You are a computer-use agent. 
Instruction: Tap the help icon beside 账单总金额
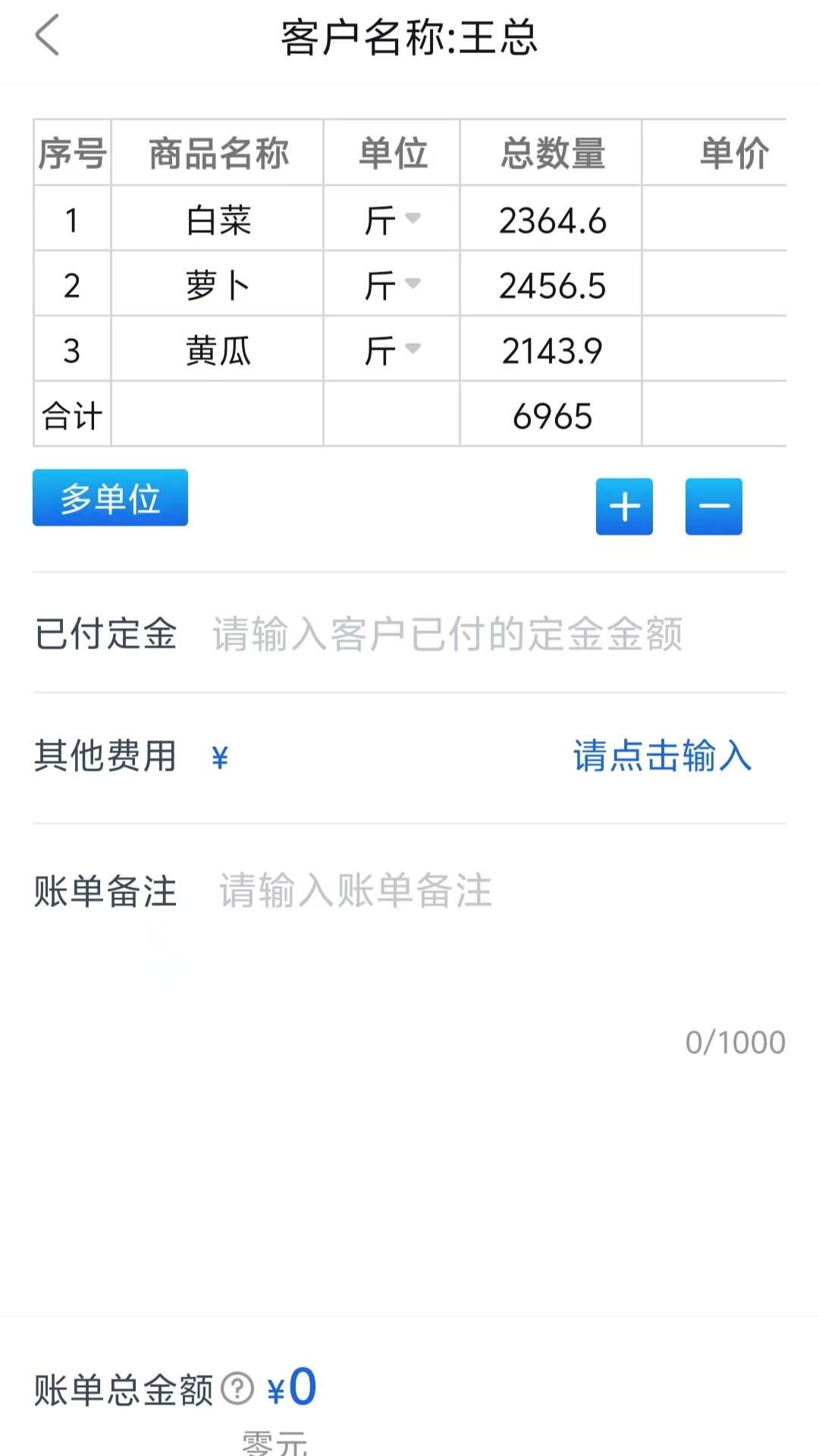pos(237,1385)
